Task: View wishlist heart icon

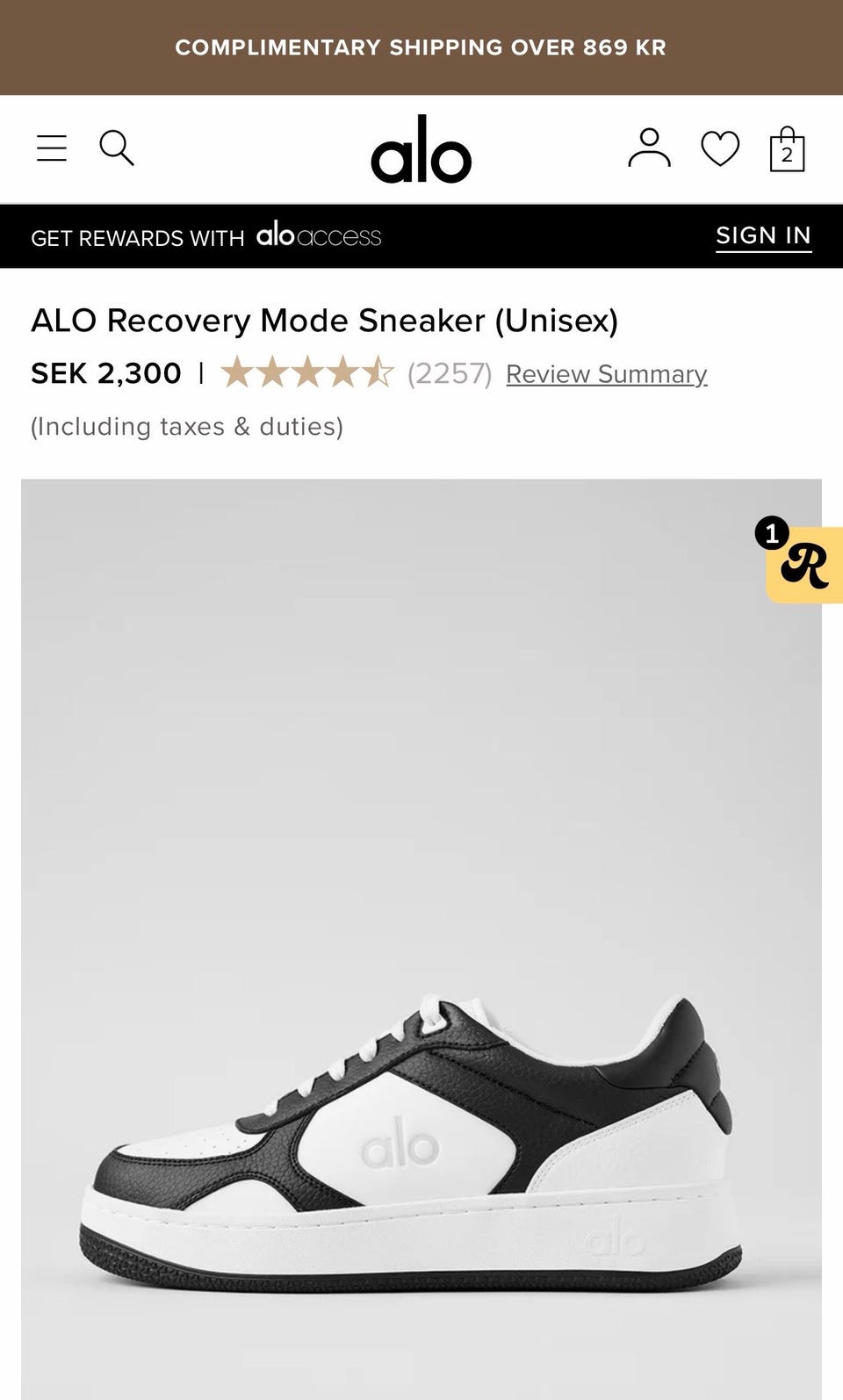Action: coord(720,148)
